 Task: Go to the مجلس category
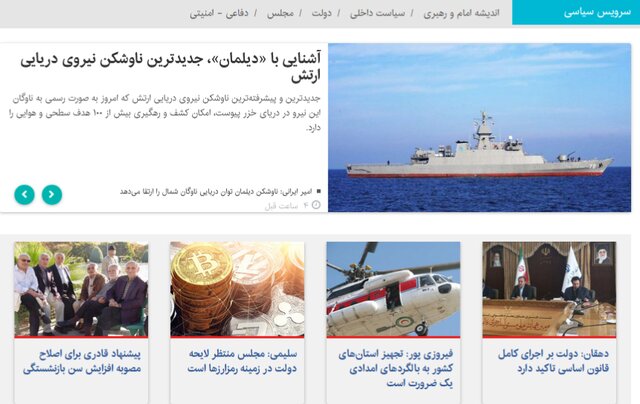click(x=280, y=14)
